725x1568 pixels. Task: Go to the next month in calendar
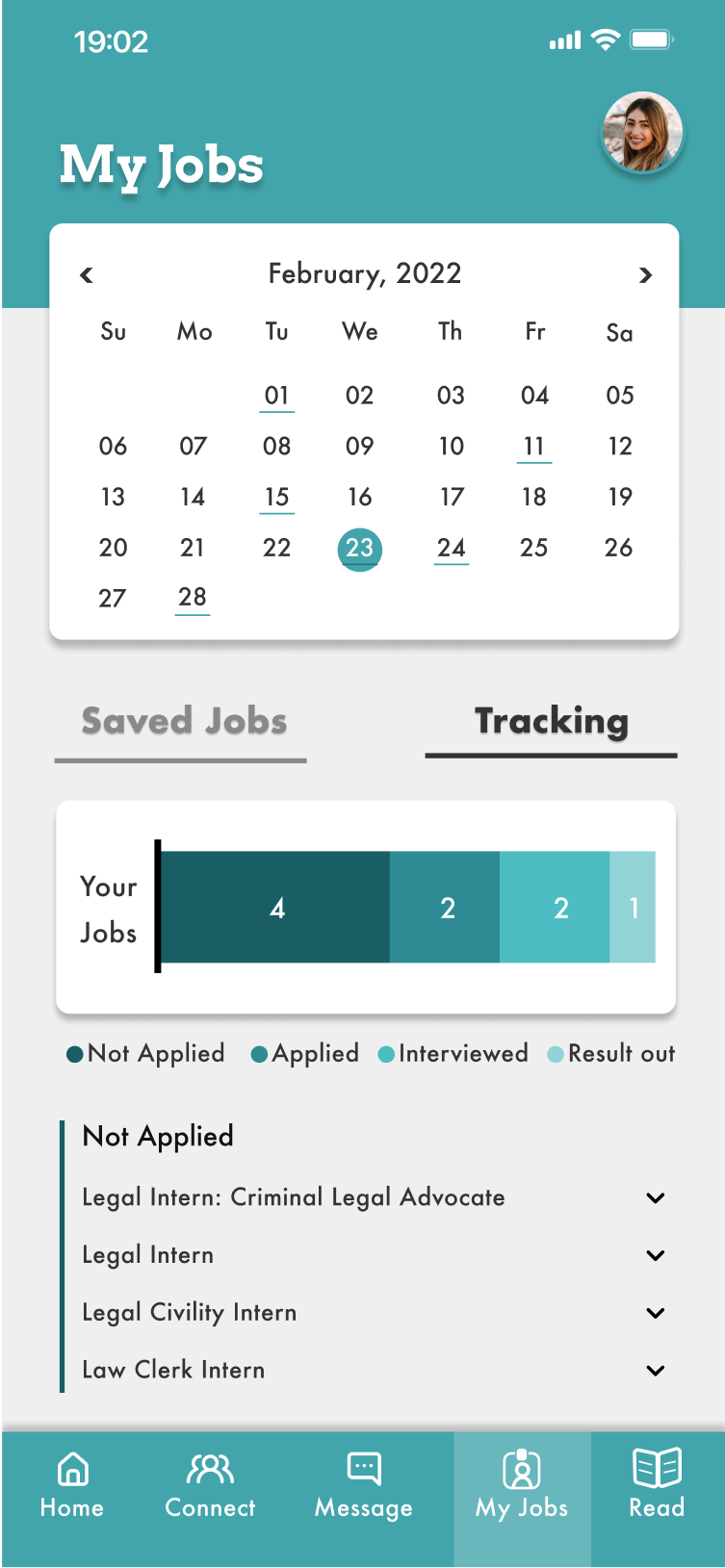point(645,275)
